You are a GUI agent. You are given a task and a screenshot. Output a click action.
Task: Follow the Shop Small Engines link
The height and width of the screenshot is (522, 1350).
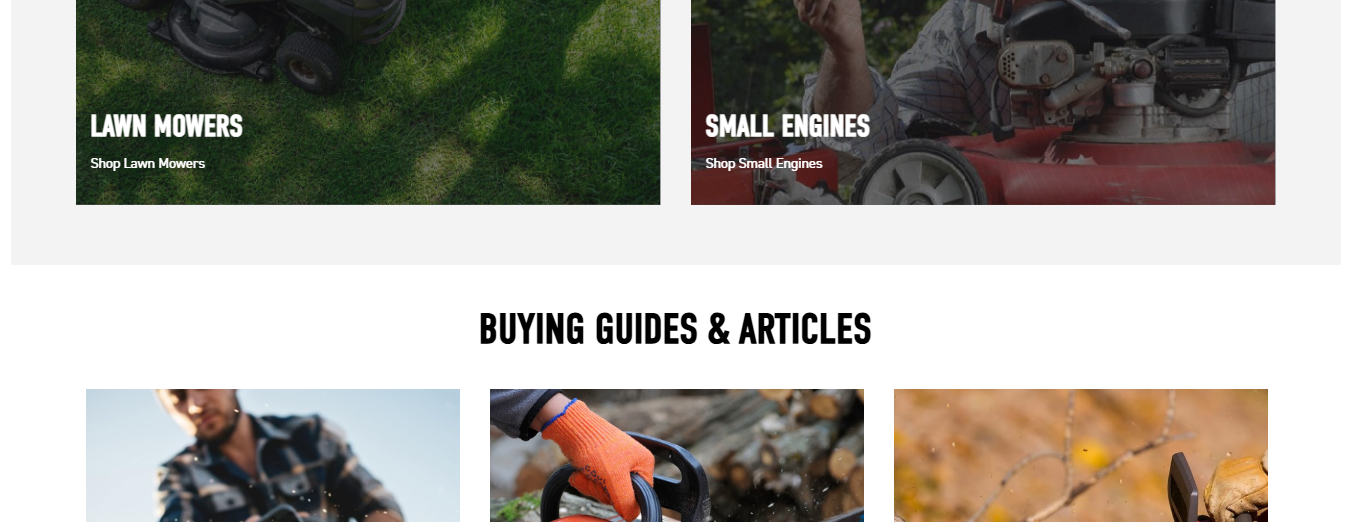[763, 163]
